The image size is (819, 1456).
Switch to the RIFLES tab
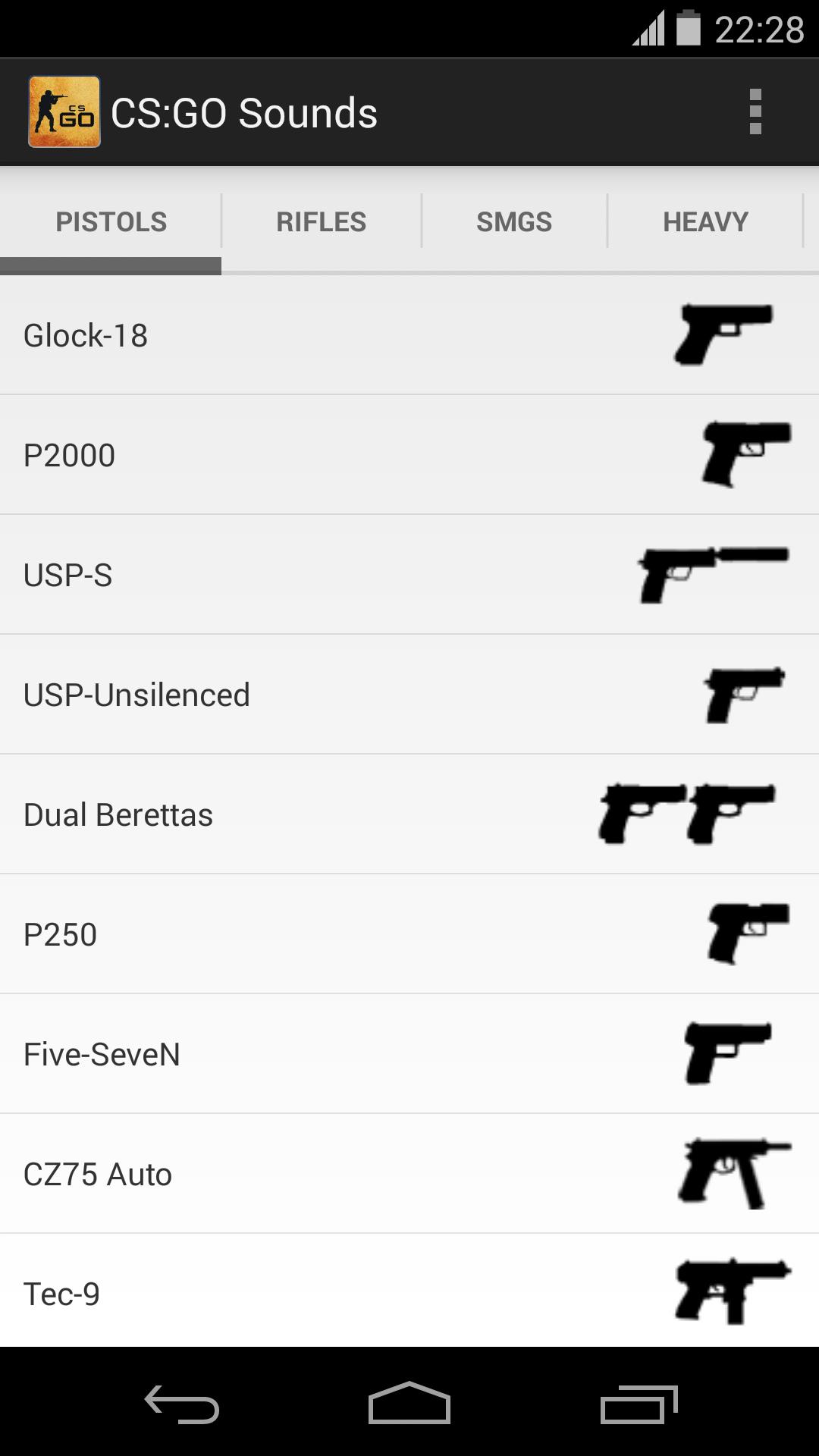tap(320, 221)
